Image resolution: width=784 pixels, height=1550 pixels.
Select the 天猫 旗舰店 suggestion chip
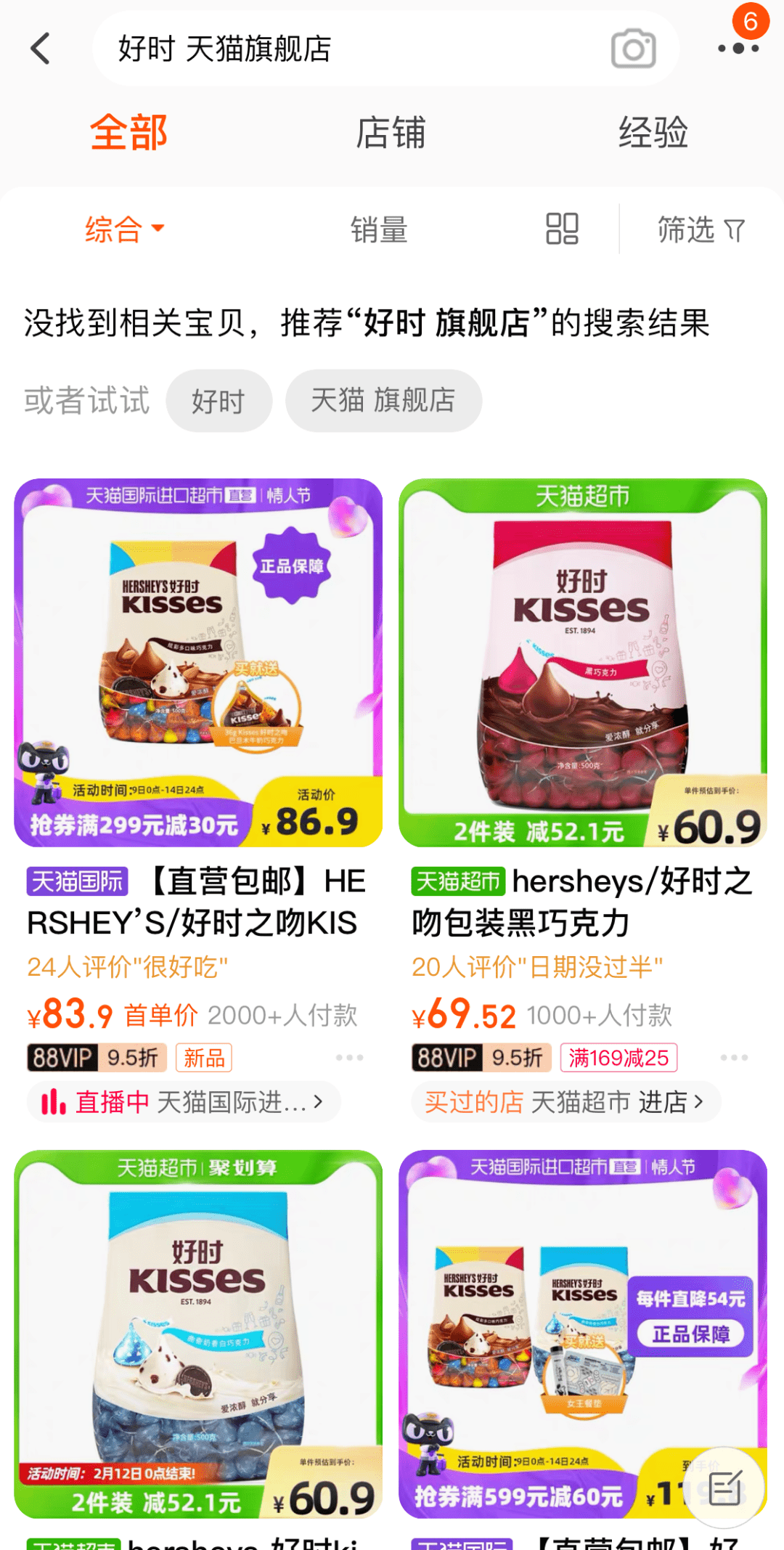(383, 401)
